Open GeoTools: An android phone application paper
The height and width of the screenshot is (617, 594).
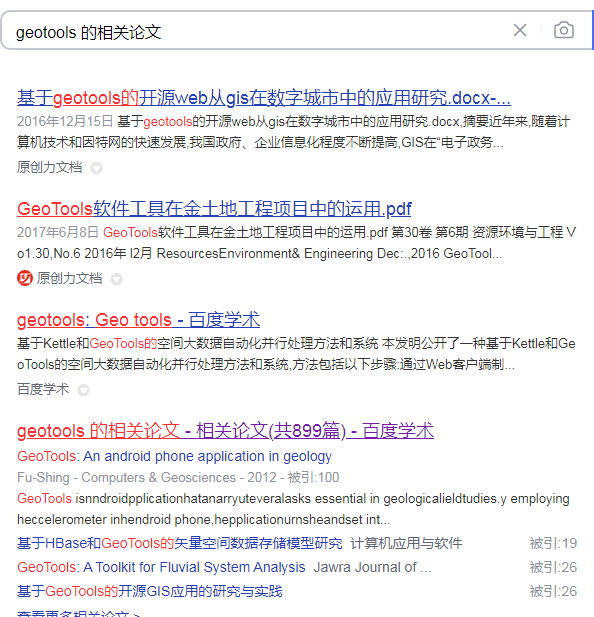pyautogui.click(x=174, y=456)
